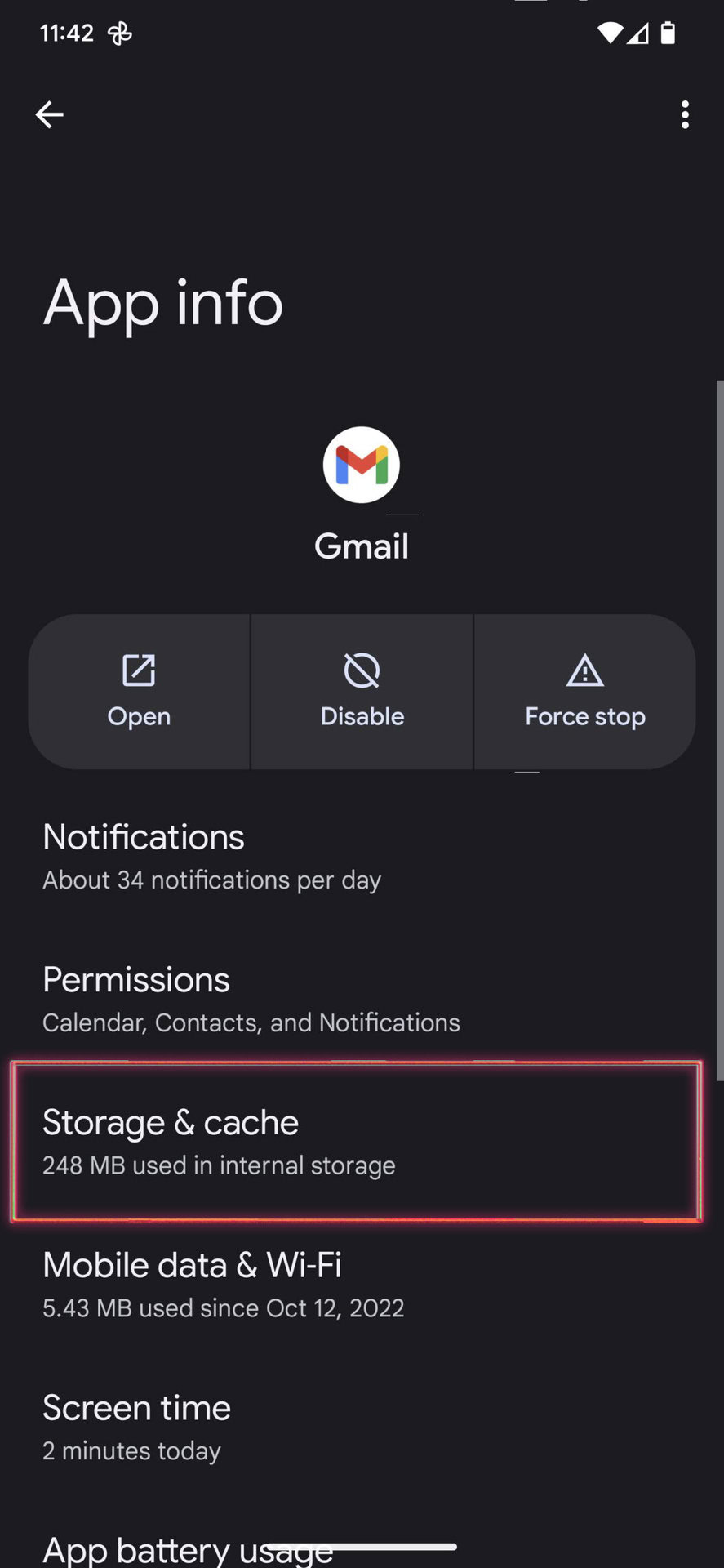Screen dimensions: 724x1568
Task: Disable the Gmail app
Action: click(x=362, y=692)
